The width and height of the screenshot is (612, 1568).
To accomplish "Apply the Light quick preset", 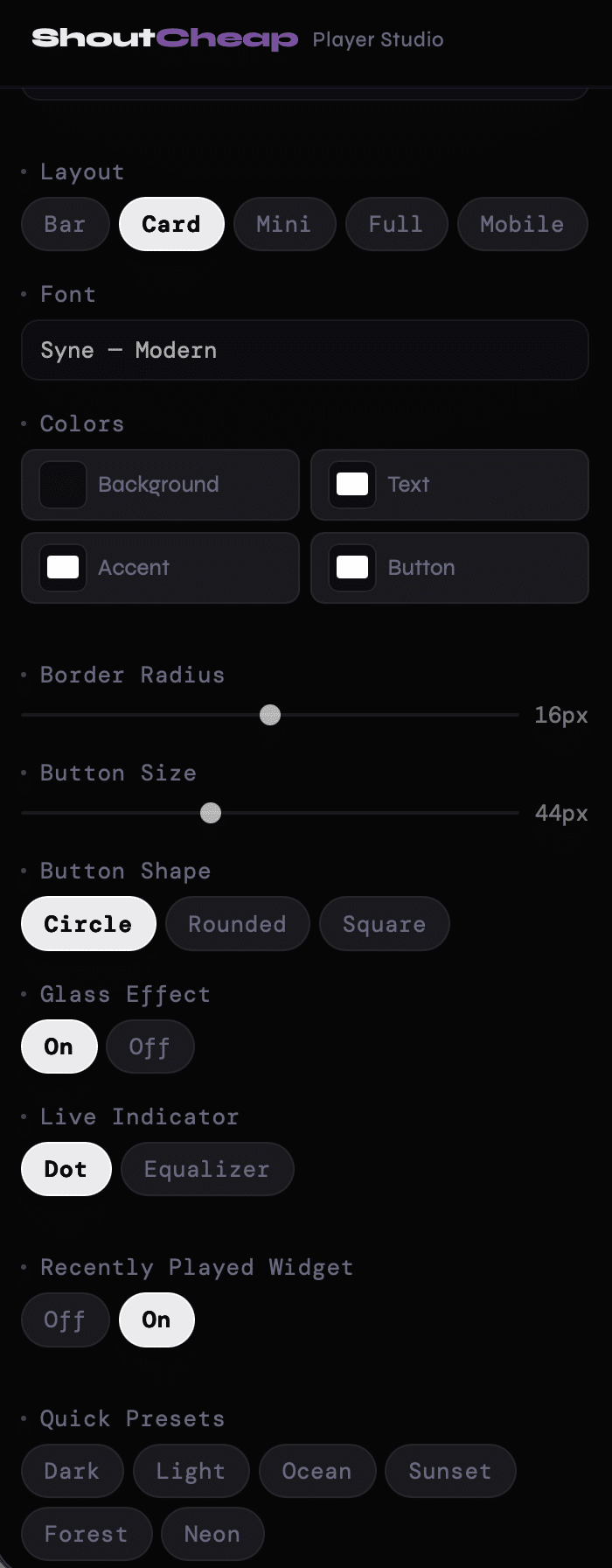I will tap(191, 1471).
